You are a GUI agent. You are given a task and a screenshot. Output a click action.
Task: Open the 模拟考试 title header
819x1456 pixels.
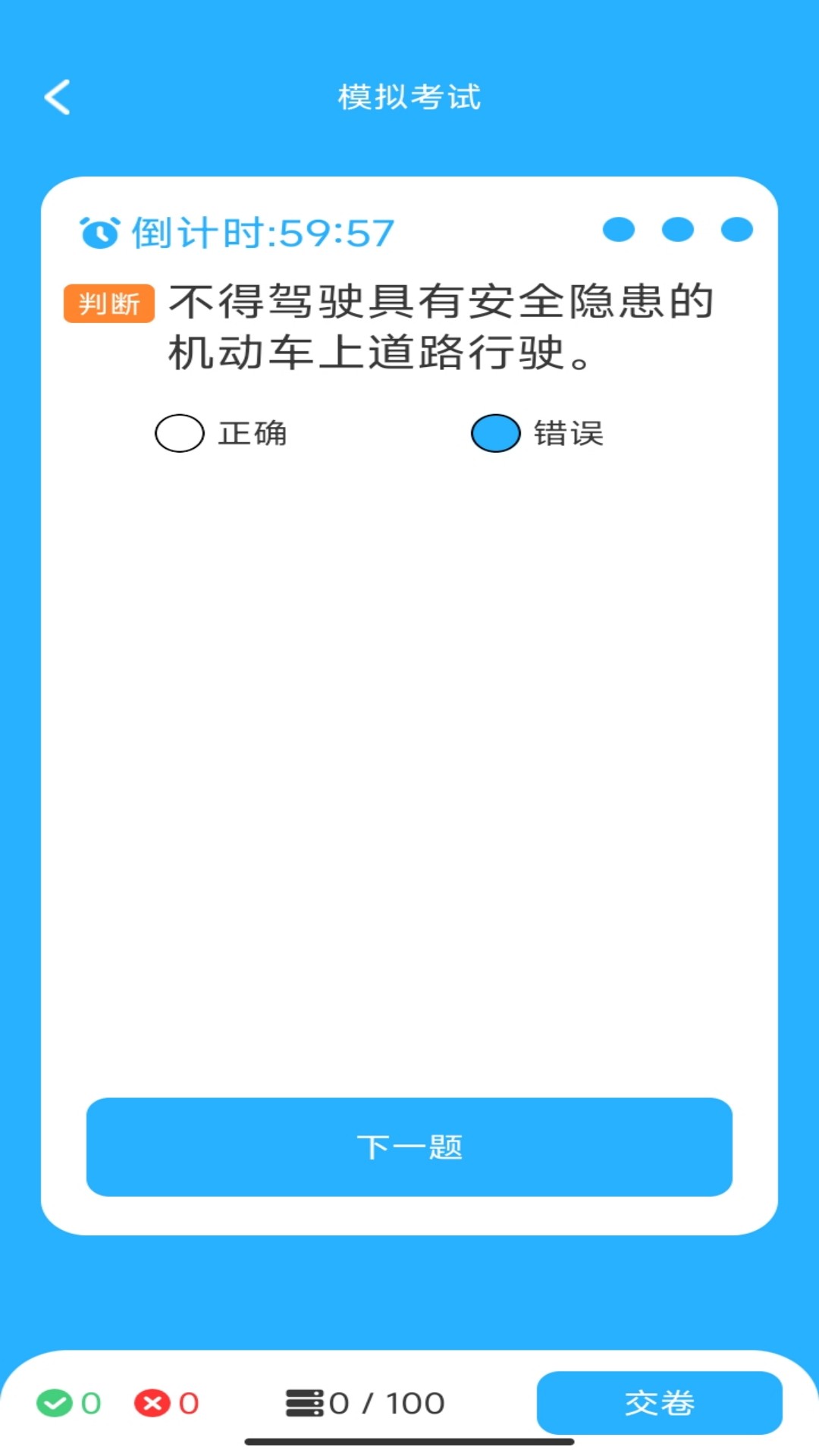point(409,97)
